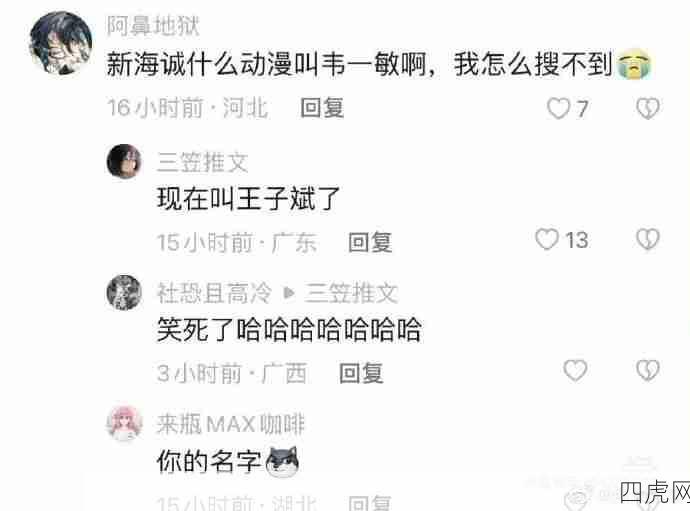Like 阿鼻地狱's comment
690x511 pixels.
(558, 109)
